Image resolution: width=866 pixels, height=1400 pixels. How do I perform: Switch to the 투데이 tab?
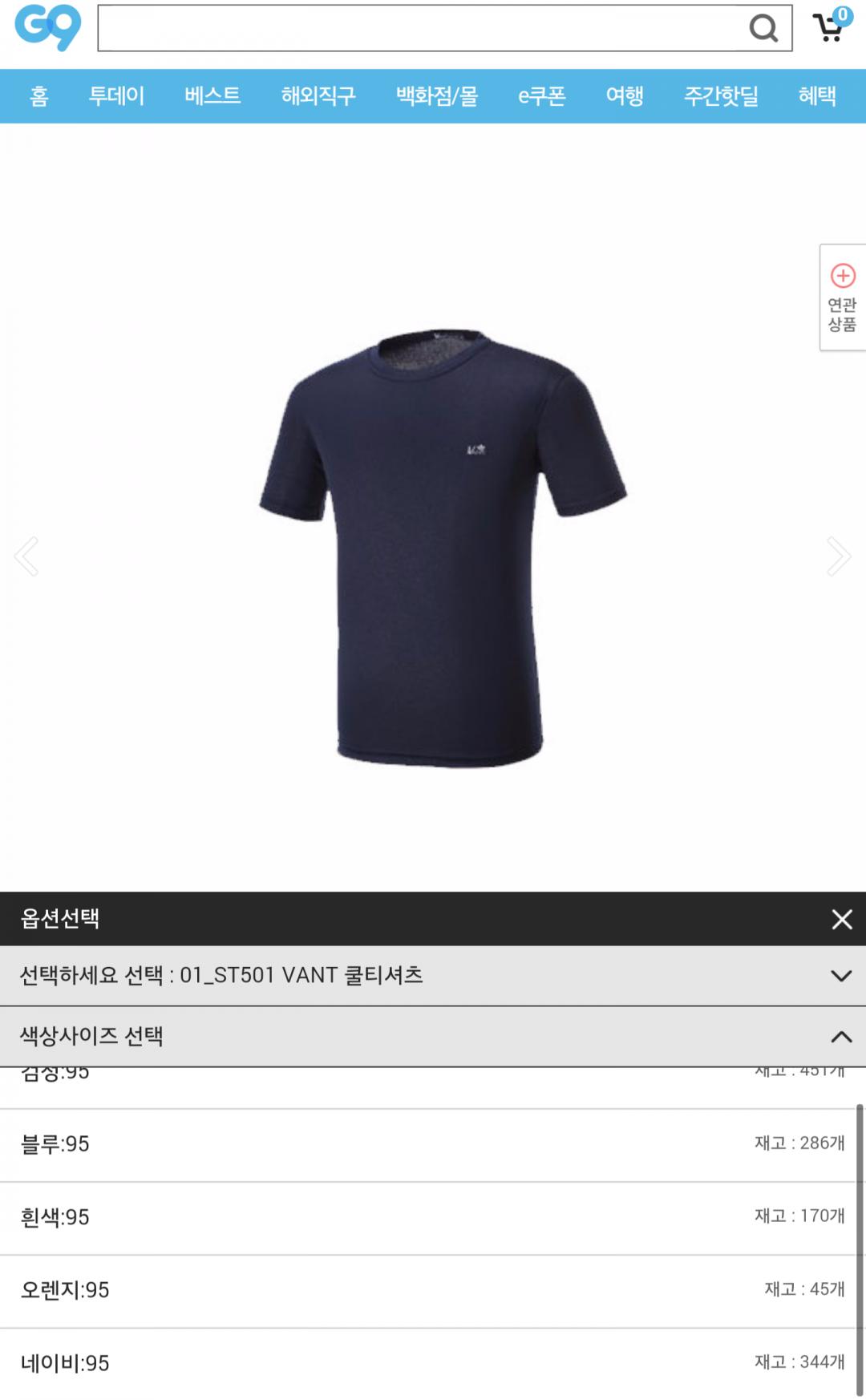pos(116,96)
